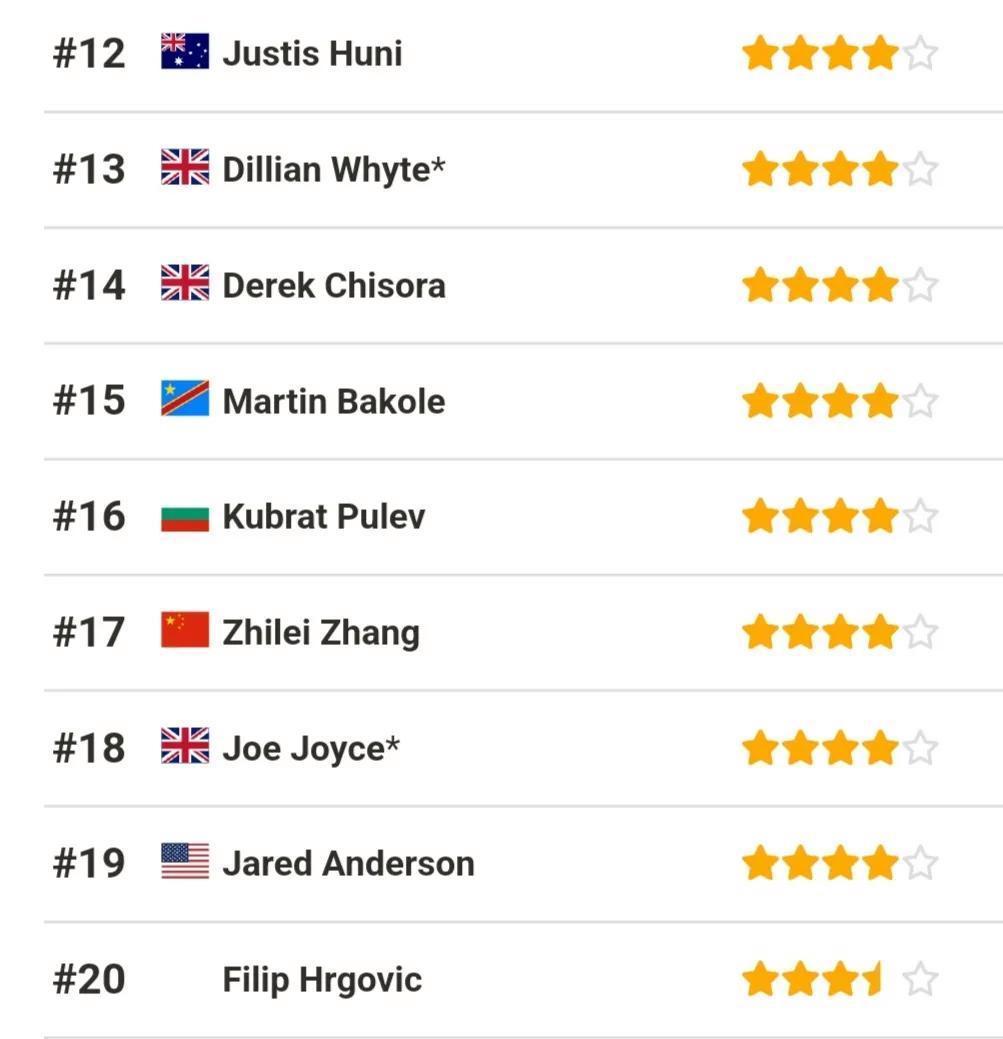Select the Kubrat Pulev entry
1003x1039 pixels.
[x=323, y=516]
